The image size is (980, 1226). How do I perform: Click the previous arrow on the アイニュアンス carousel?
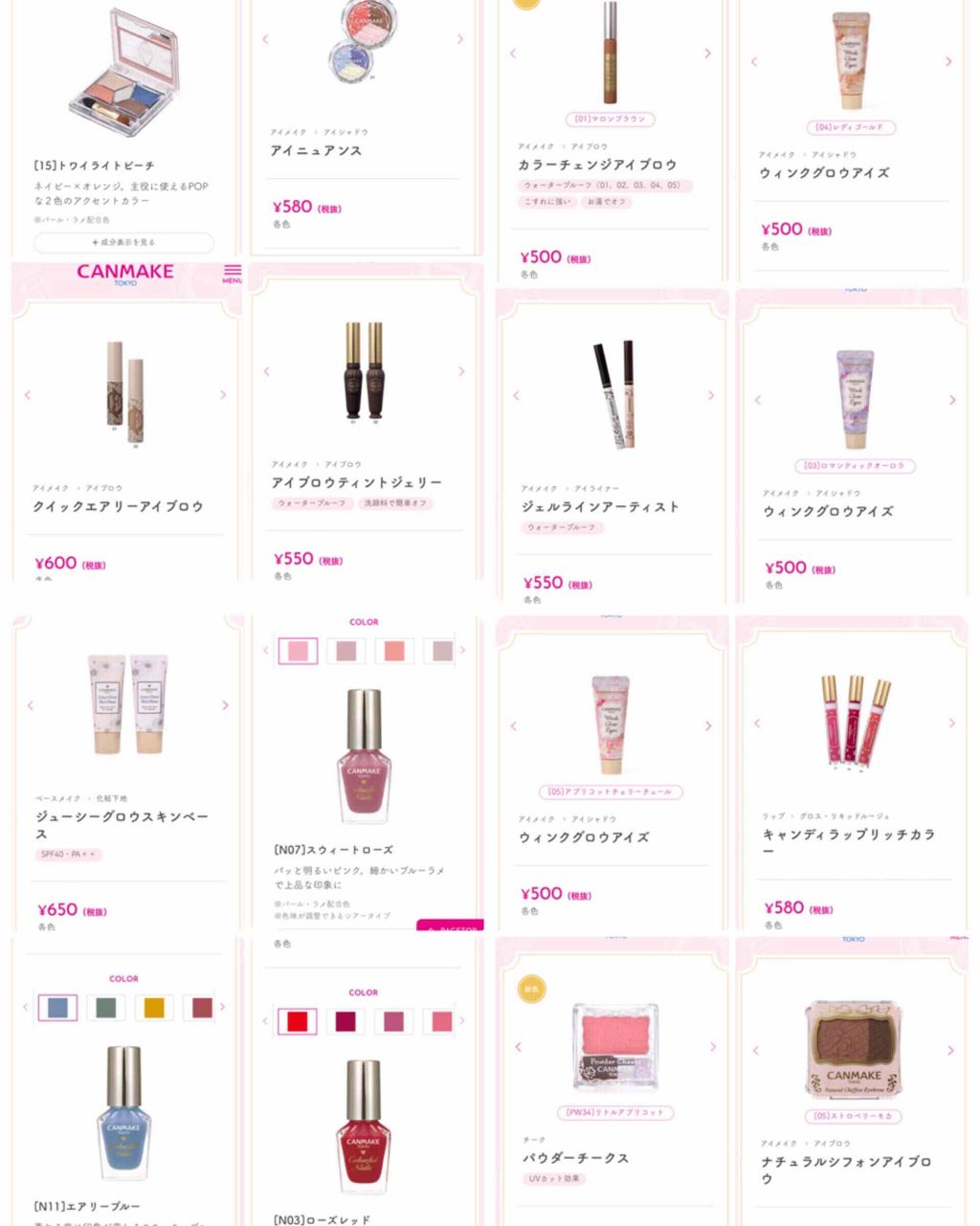[x=263, y=39]
